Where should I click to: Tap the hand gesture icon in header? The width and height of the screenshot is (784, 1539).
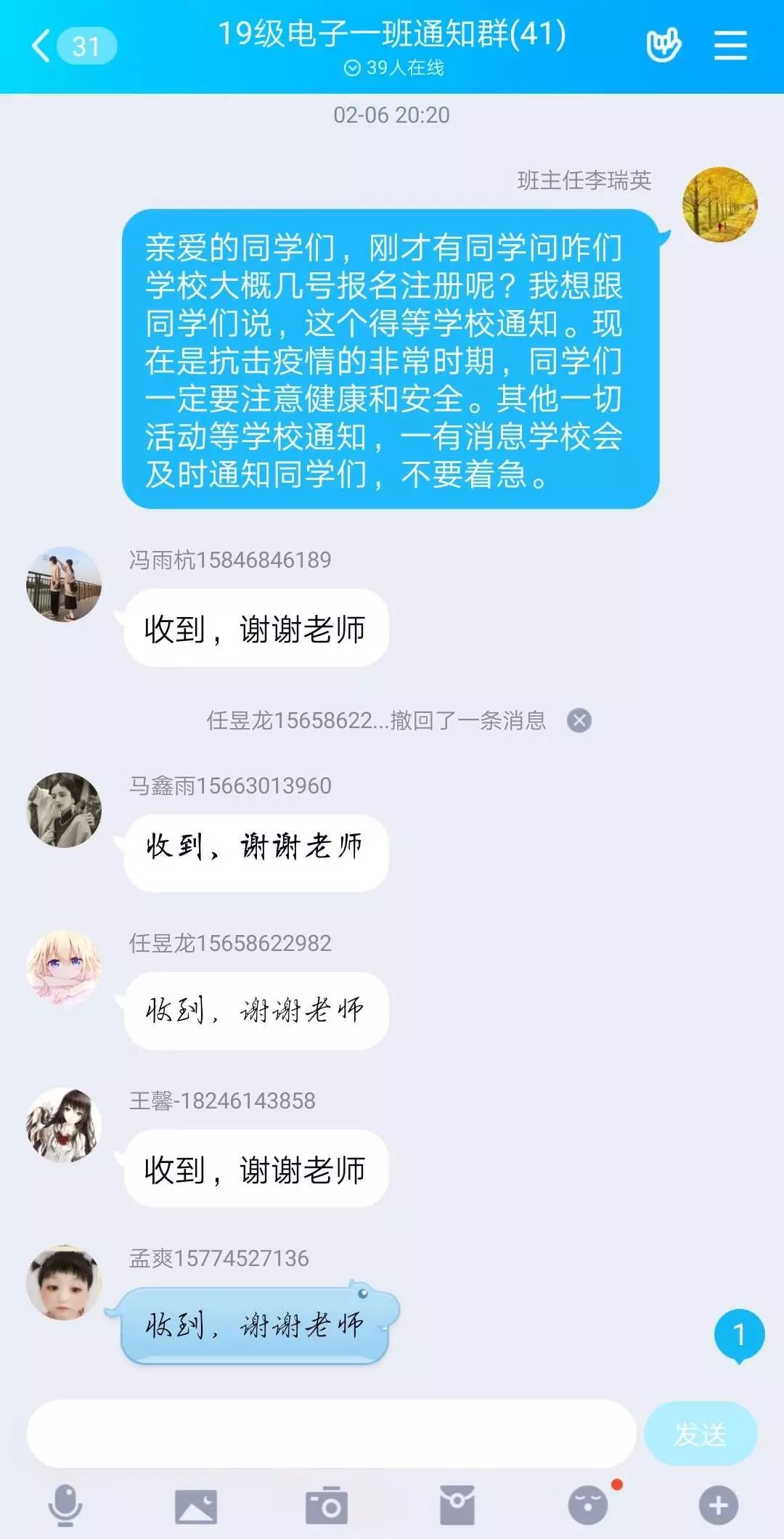point(663,46)
